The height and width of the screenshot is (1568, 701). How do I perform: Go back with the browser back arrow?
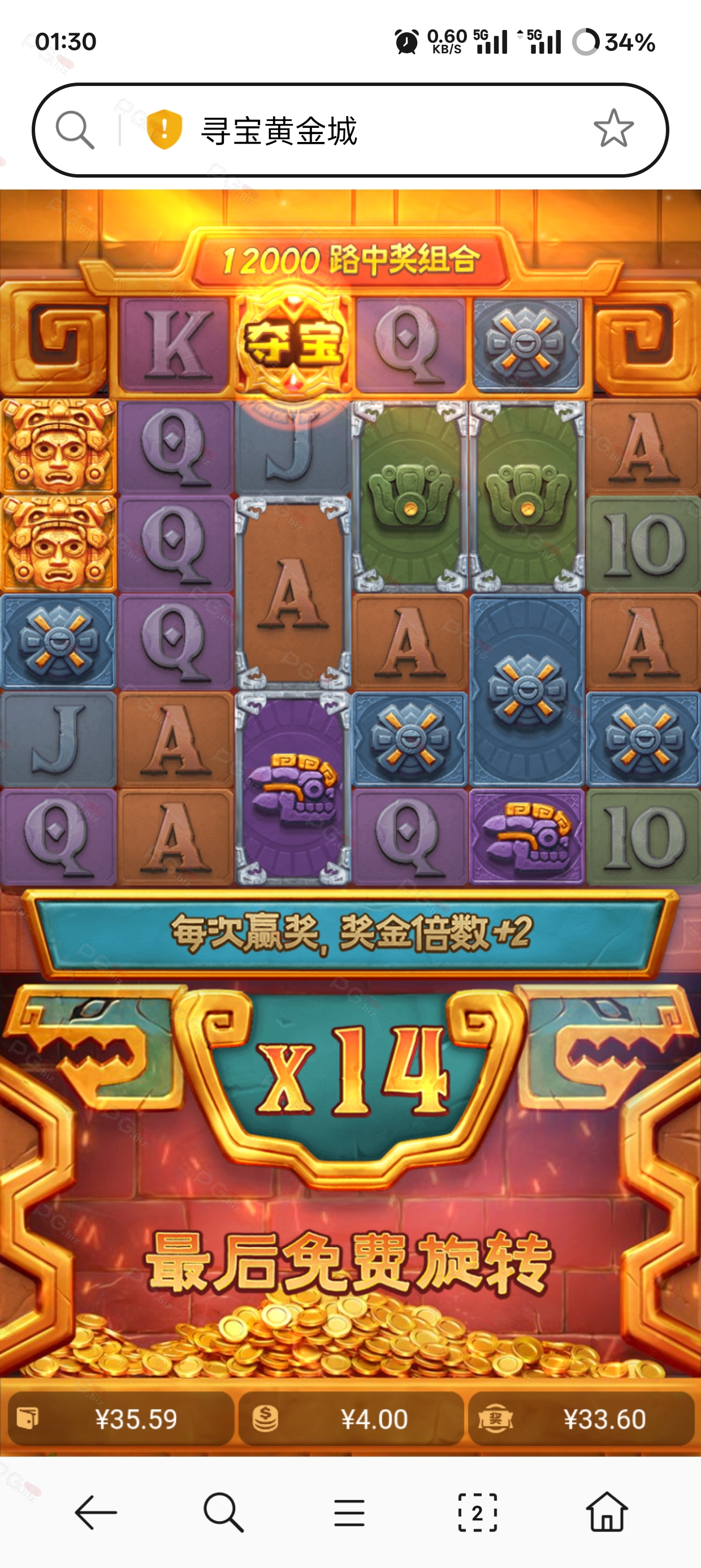pyautogui.click(x=96, y=1512)
